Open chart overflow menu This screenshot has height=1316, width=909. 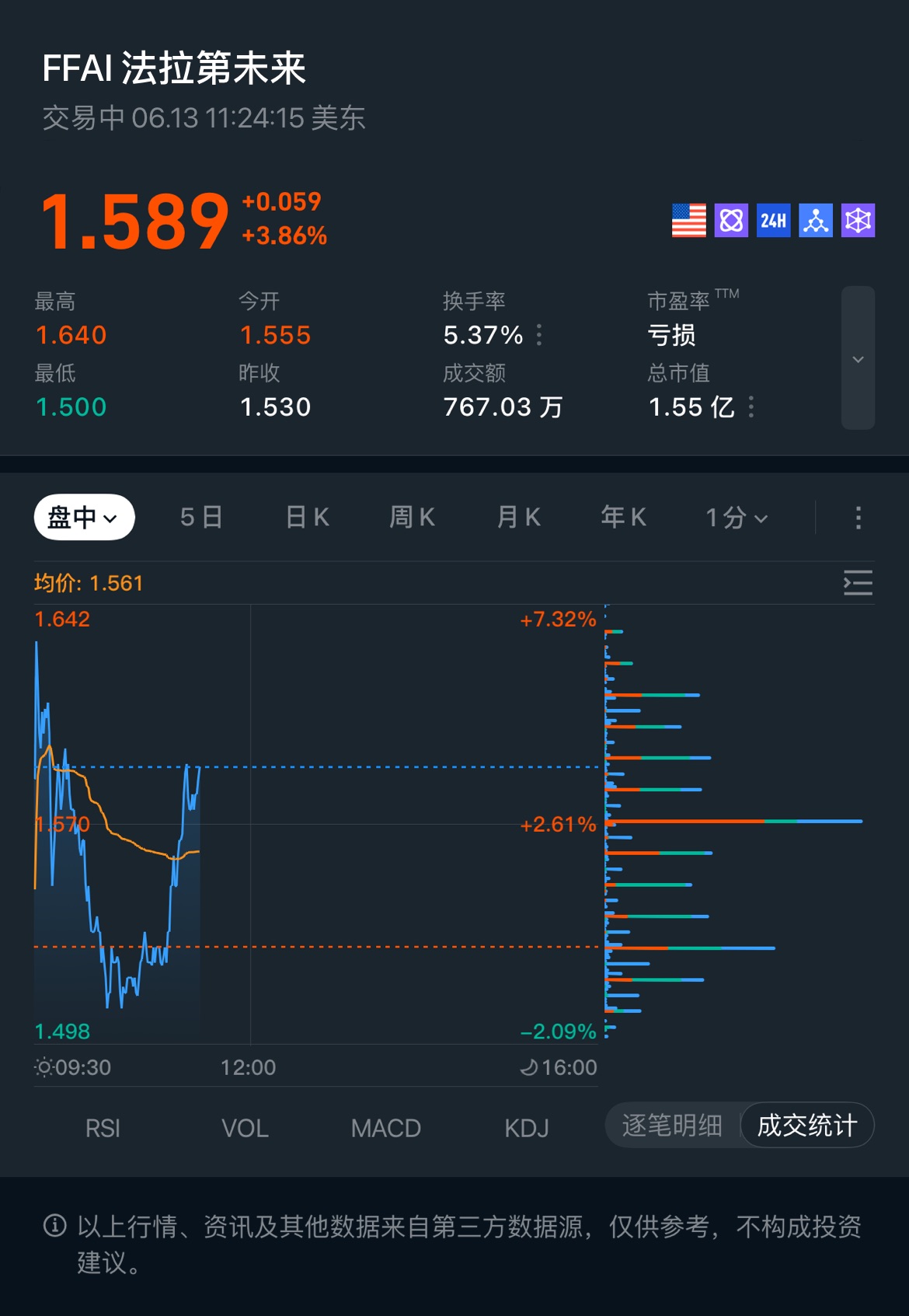858,518
